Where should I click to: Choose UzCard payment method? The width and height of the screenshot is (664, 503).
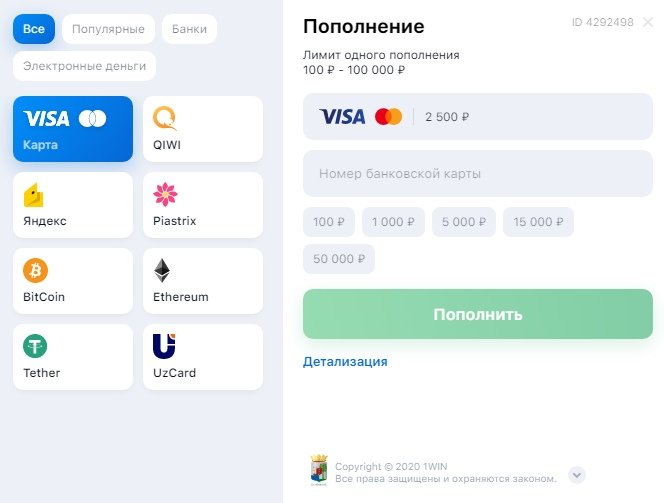coord(203,357)
